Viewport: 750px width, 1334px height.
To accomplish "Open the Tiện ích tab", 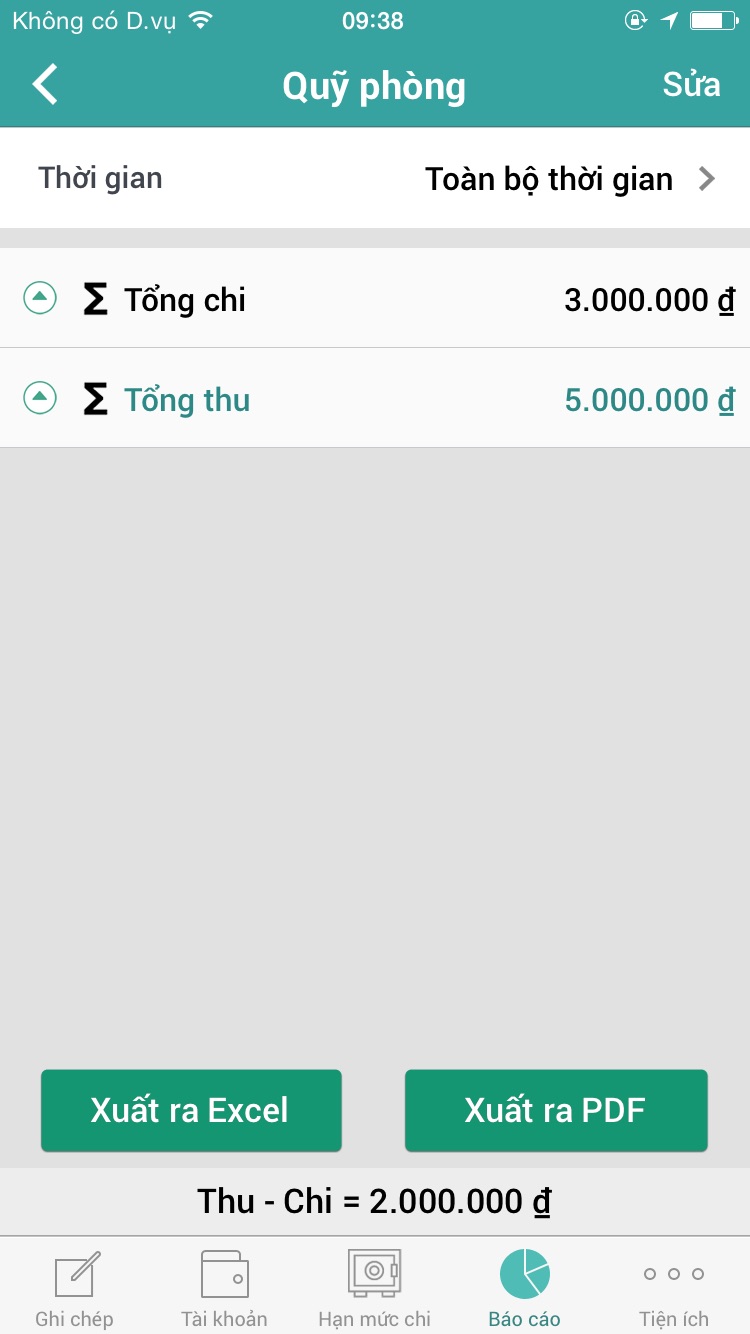I will (x=674, y=1288).
